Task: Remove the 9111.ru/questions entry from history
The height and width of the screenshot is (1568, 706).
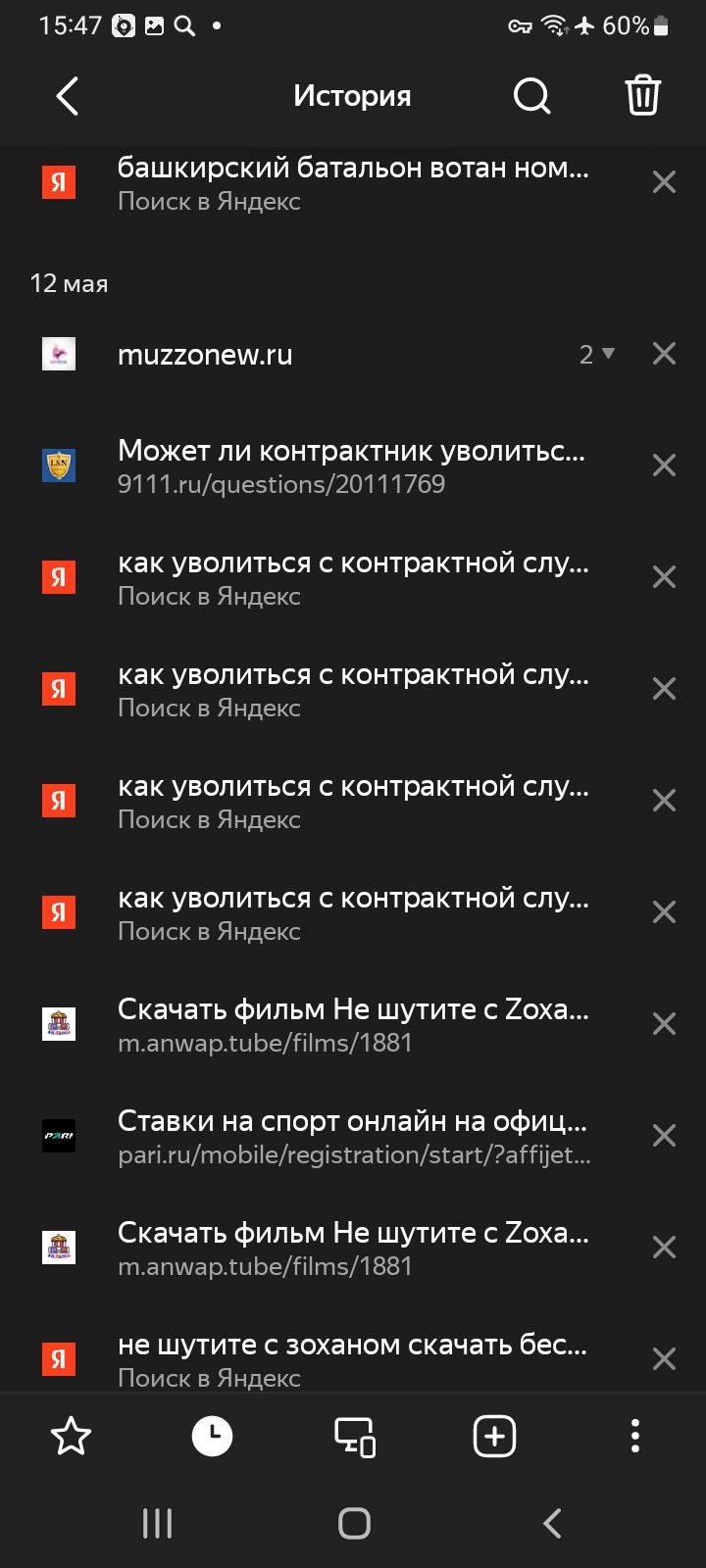Action: [664, 465]
